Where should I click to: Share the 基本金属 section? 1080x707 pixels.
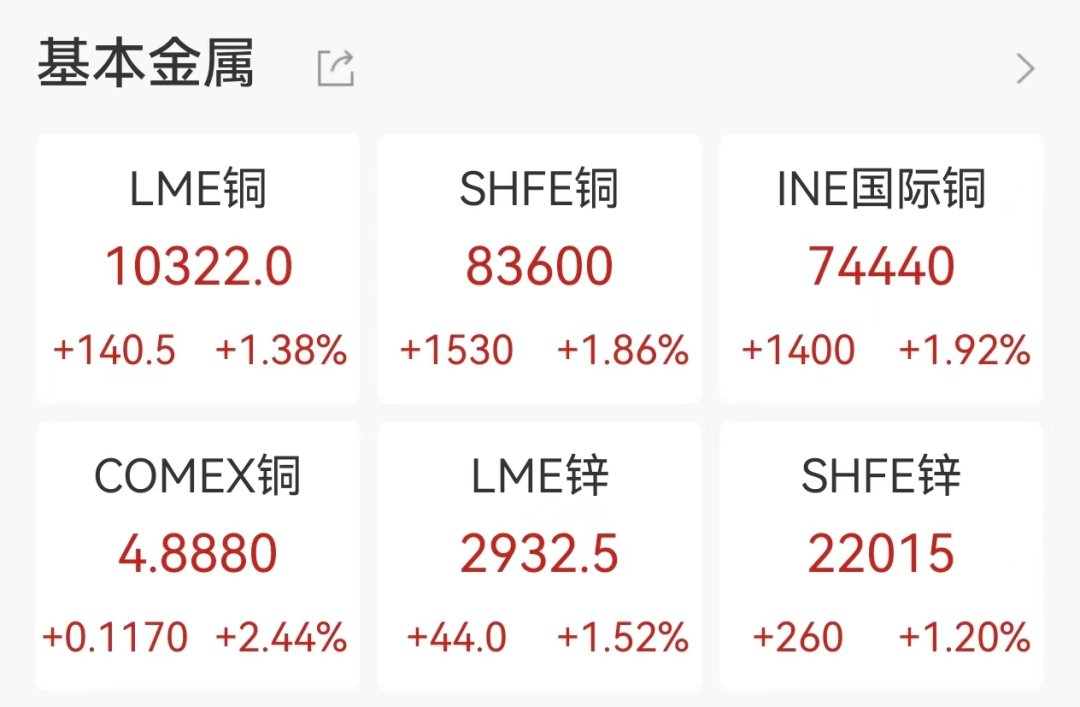pyautogui.click(x=336, y=68)
